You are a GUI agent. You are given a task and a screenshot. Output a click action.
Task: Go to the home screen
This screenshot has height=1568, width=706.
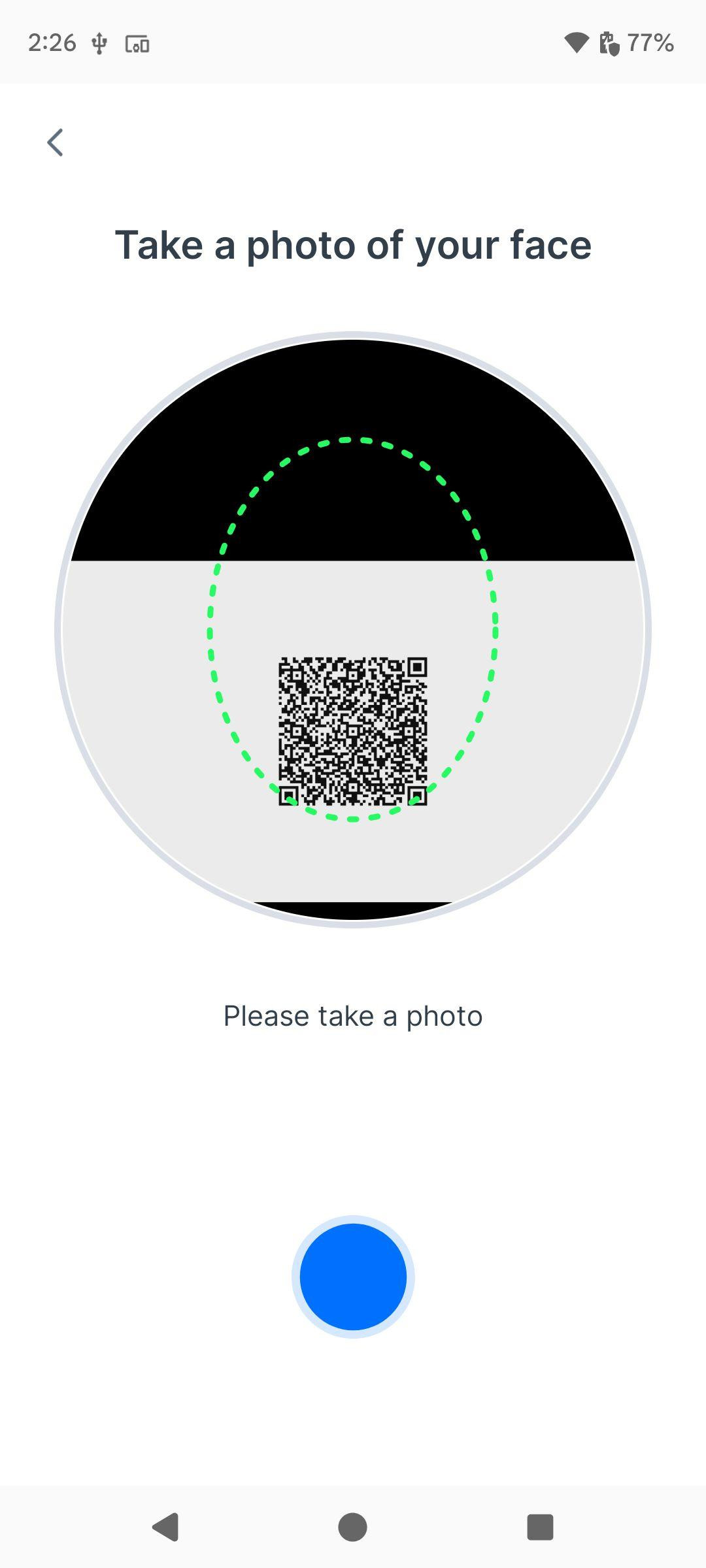point(352,1527)
